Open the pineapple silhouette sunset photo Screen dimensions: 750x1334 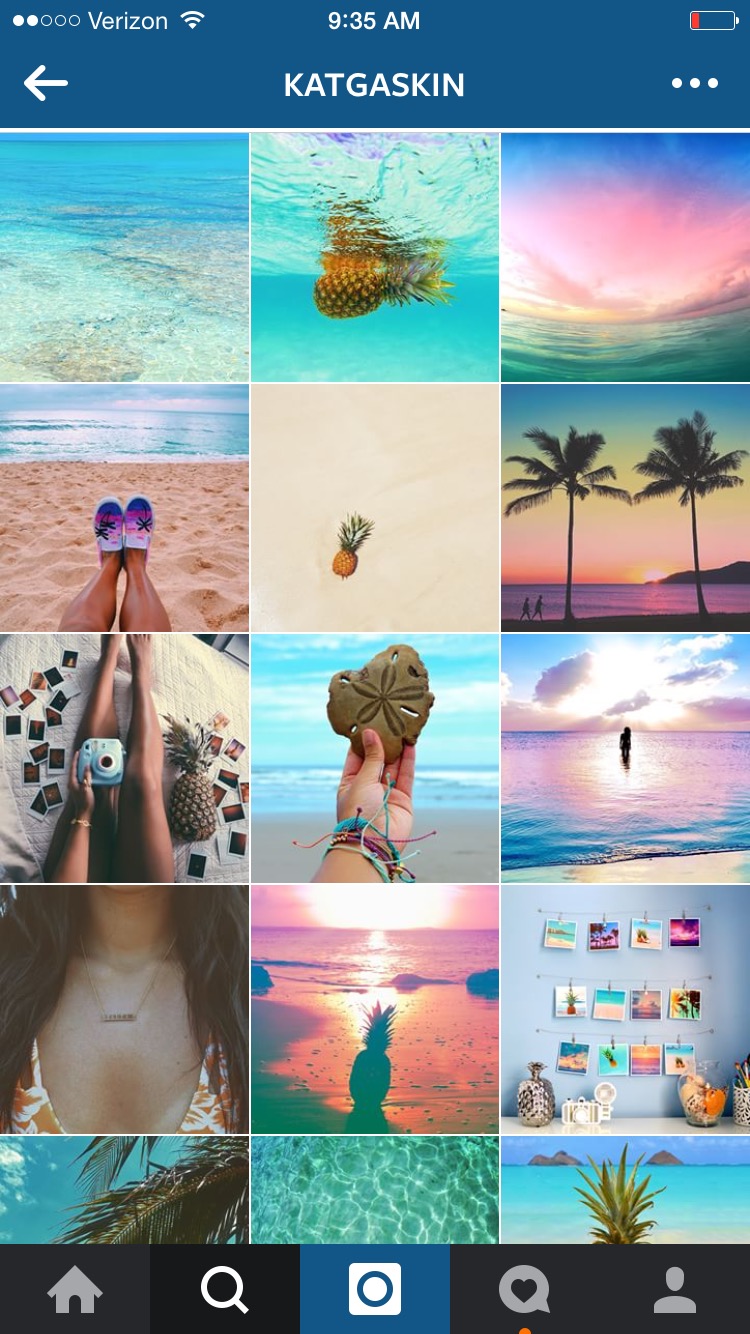pyautogui.click(x=375, y=1010)
